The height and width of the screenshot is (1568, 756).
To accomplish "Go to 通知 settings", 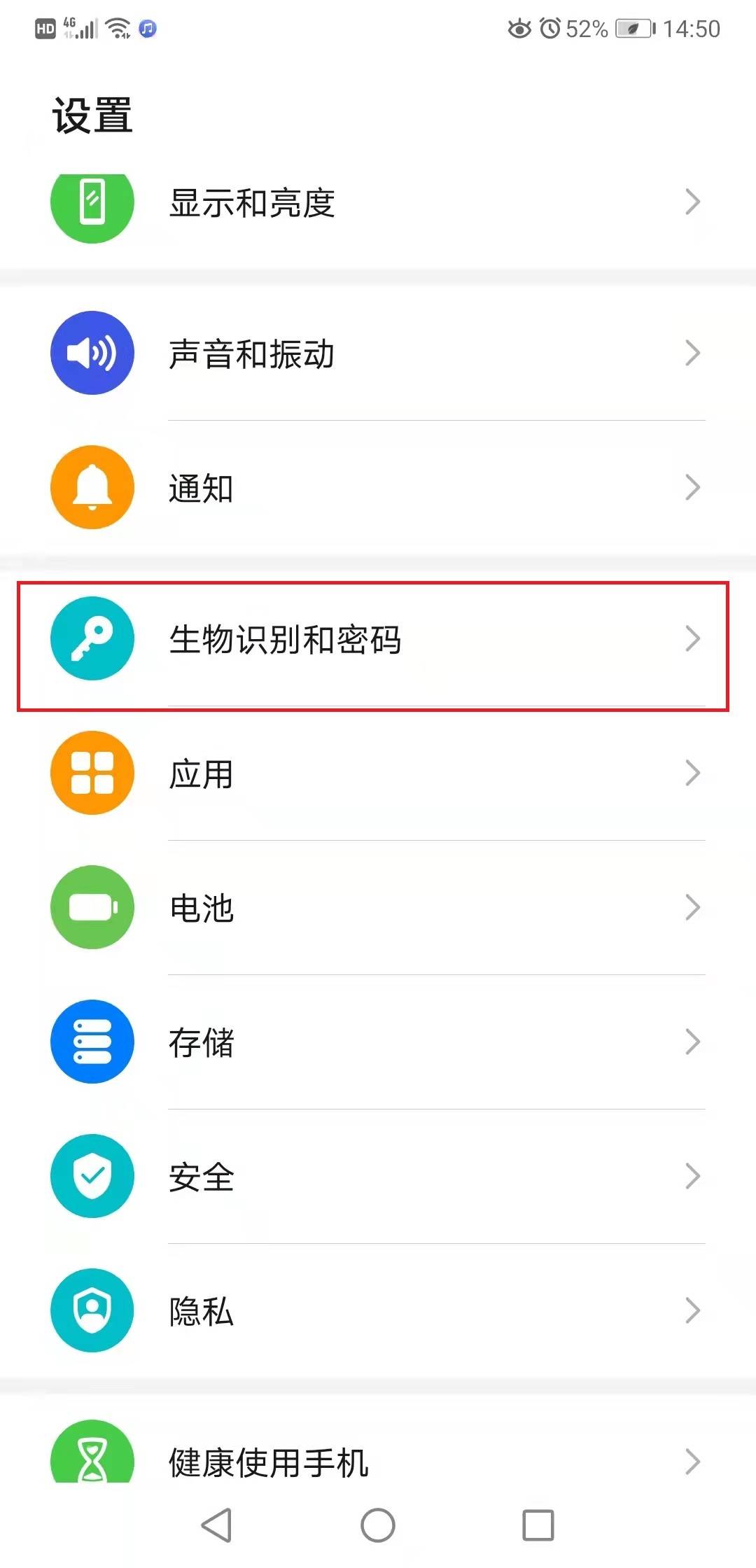I will point(378,487).
